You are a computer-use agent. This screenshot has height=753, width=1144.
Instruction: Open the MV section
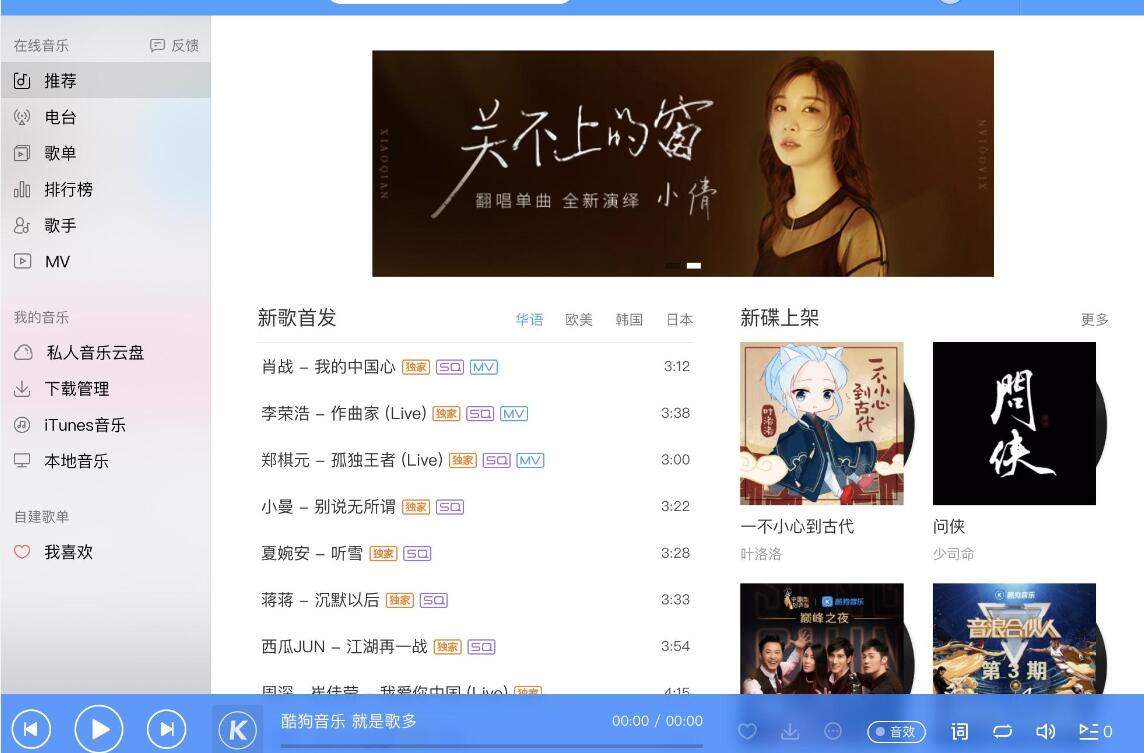[x=57, y=261]
